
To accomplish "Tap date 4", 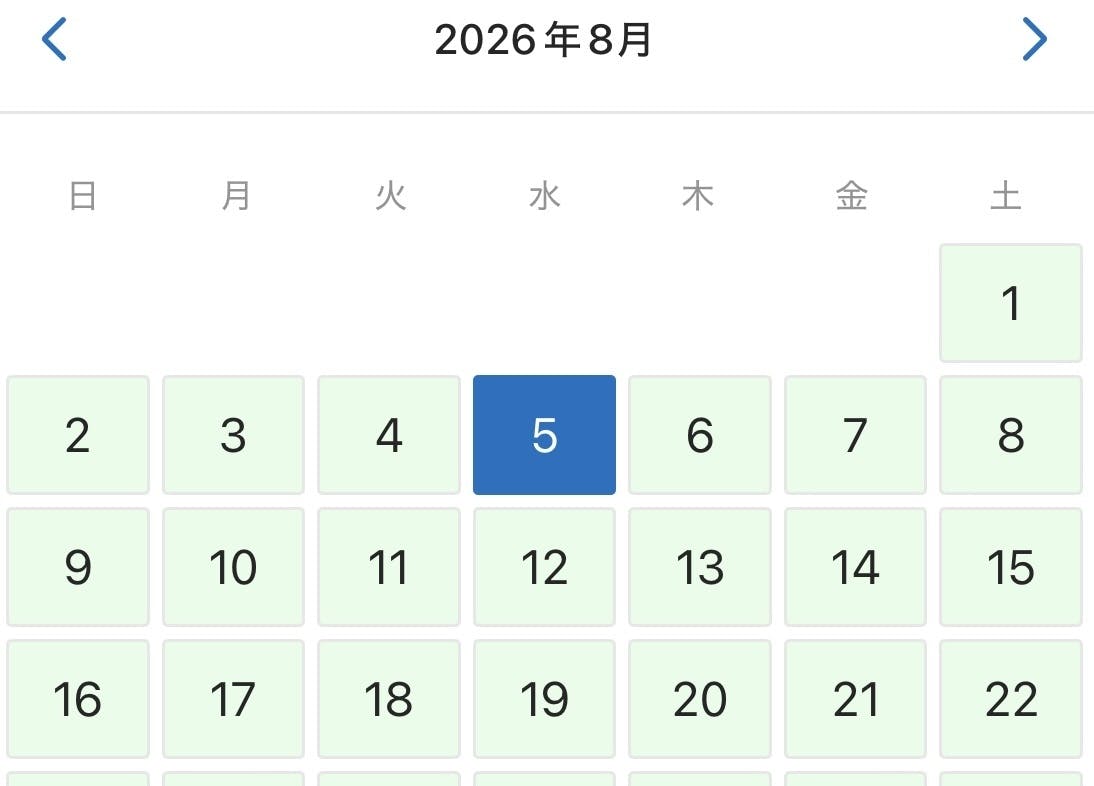I will tap(389, 435).
